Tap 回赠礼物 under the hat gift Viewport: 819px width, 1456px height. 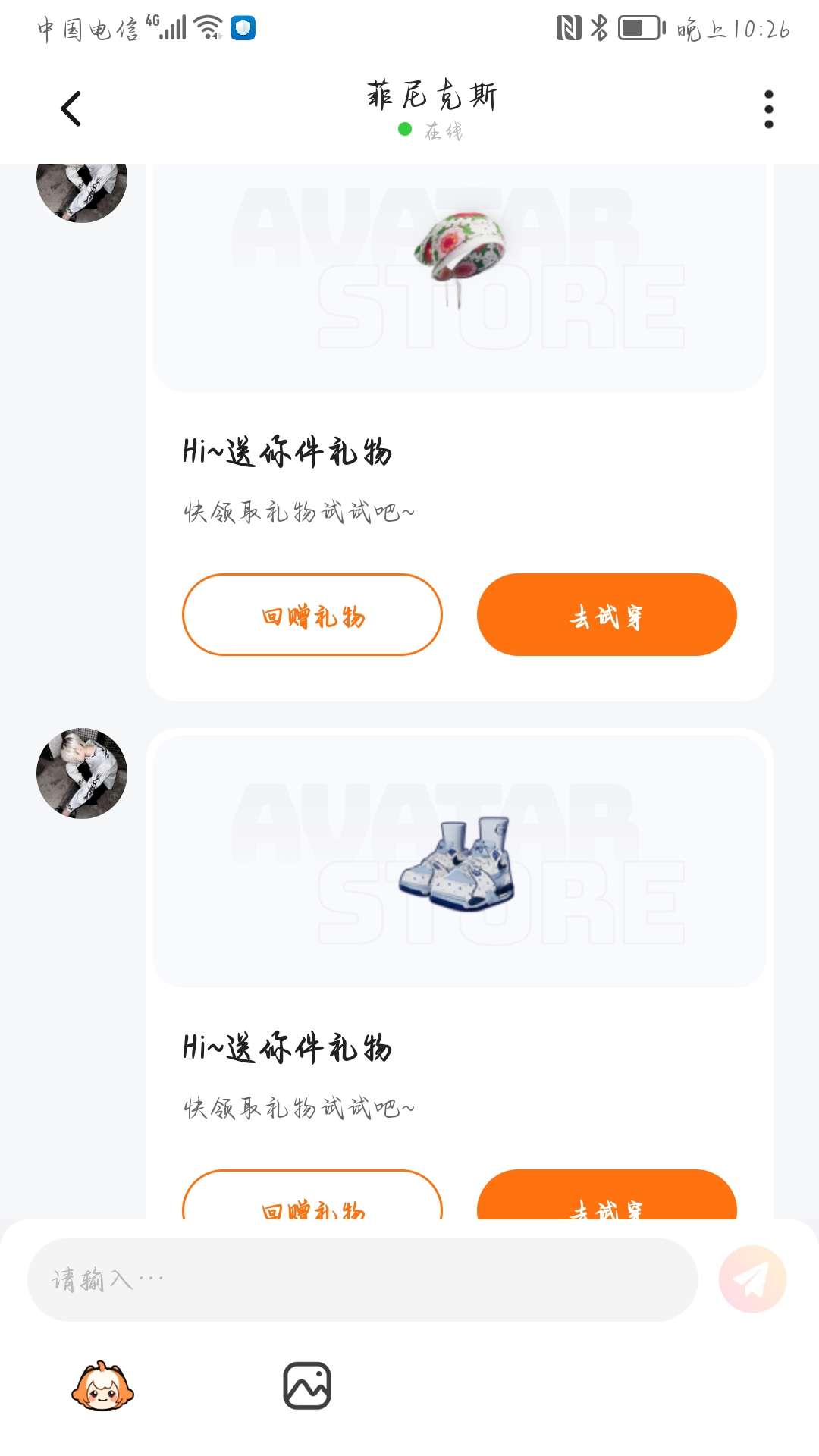(312, 615)
